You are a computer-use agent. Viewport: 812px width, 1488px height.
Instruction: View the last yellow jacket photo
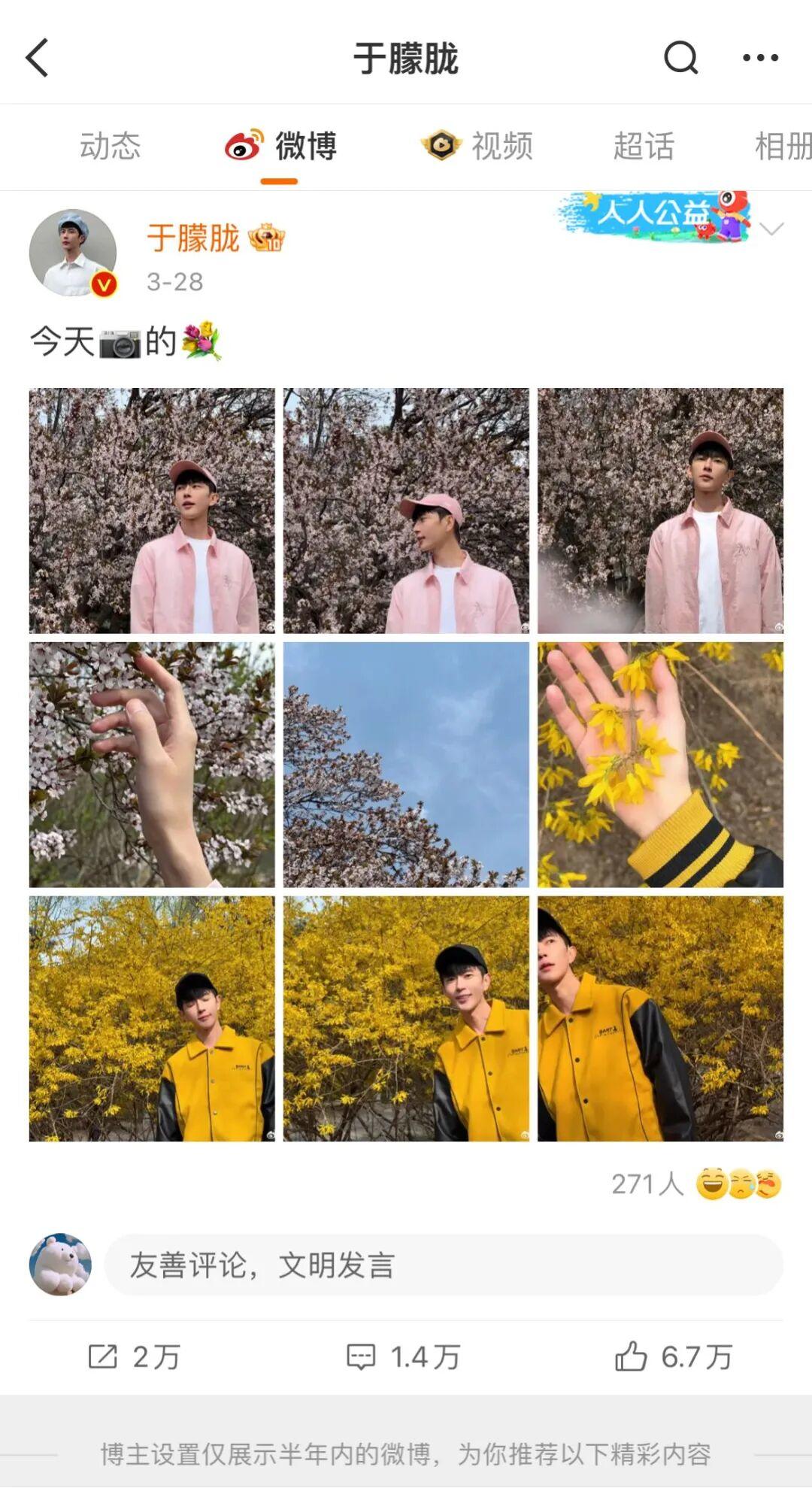(x=660, y=1019)
